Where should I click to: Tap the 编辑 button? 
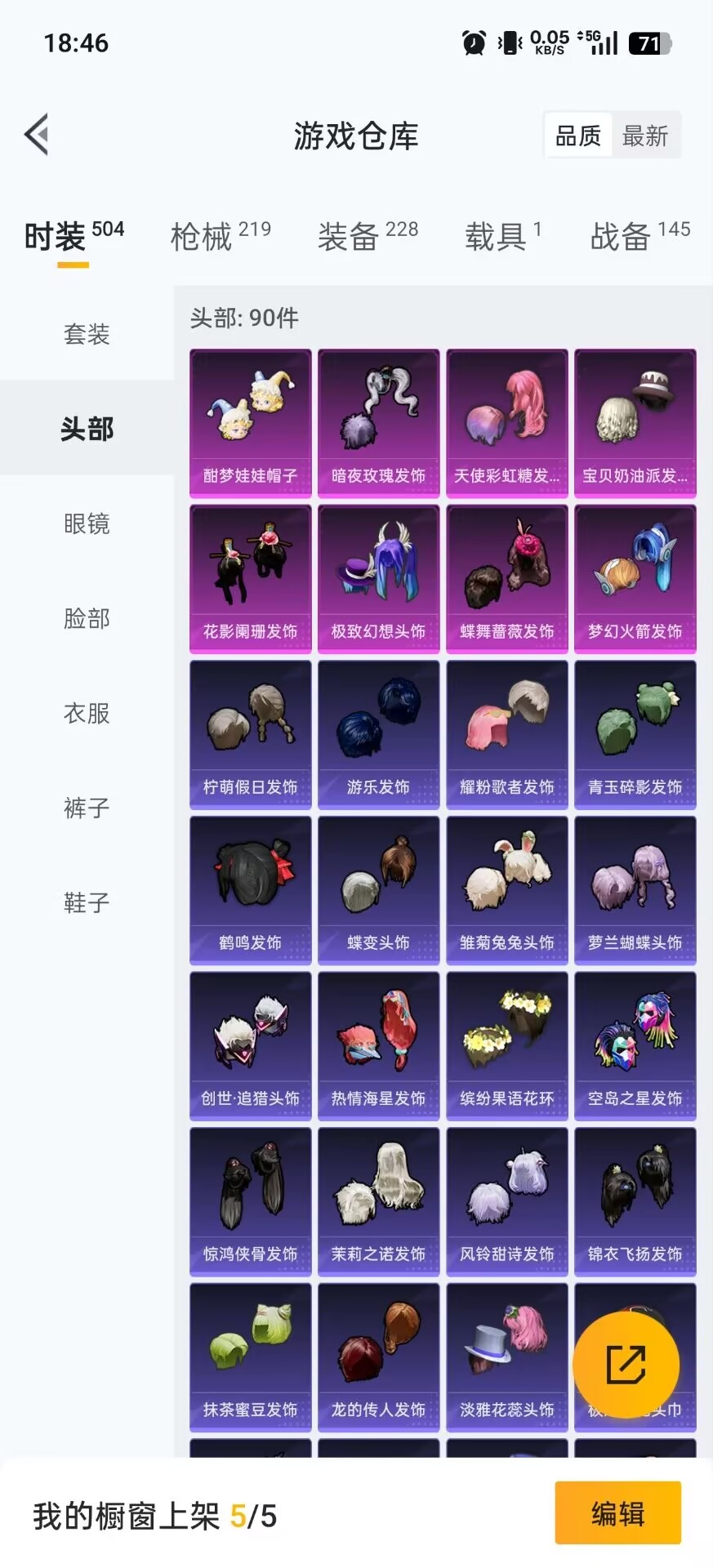click(617, 1513)
